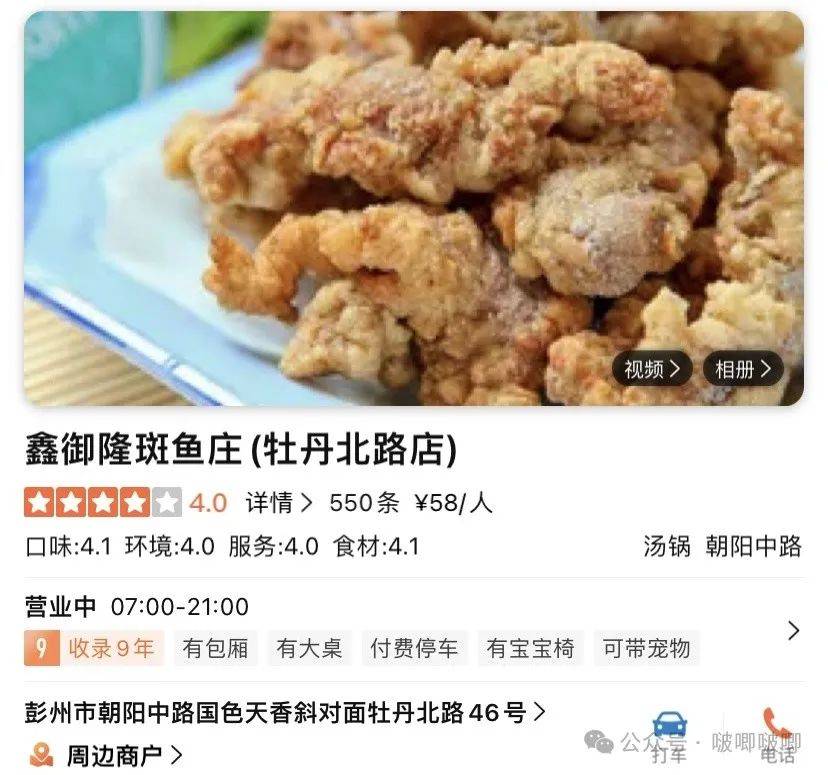
Task: Open rating 详情 details
Action: (x=279, y=502)
